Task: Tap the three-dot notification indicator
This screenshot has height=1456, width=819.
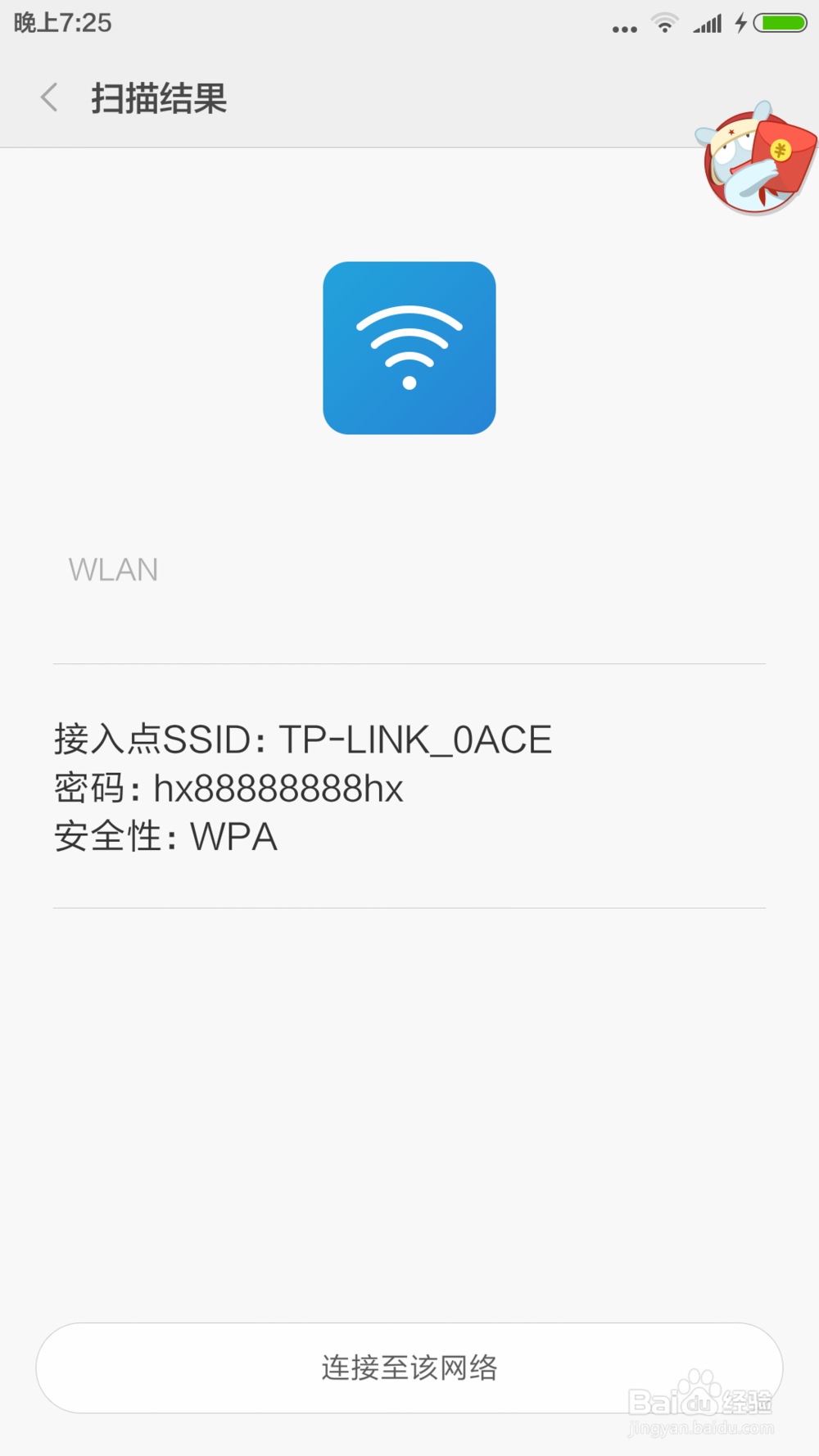Action: 624,27
